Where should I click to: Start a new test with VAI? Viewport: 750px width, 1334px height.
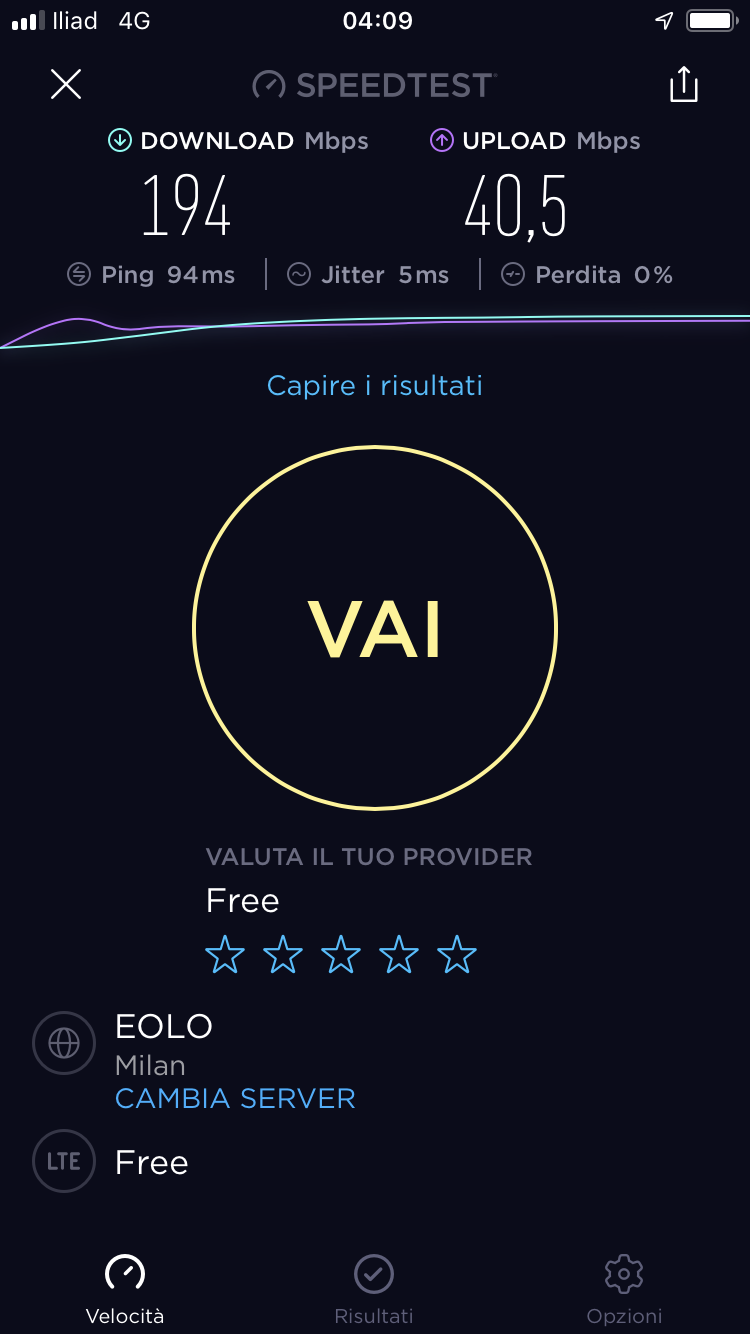pos(375,628)
